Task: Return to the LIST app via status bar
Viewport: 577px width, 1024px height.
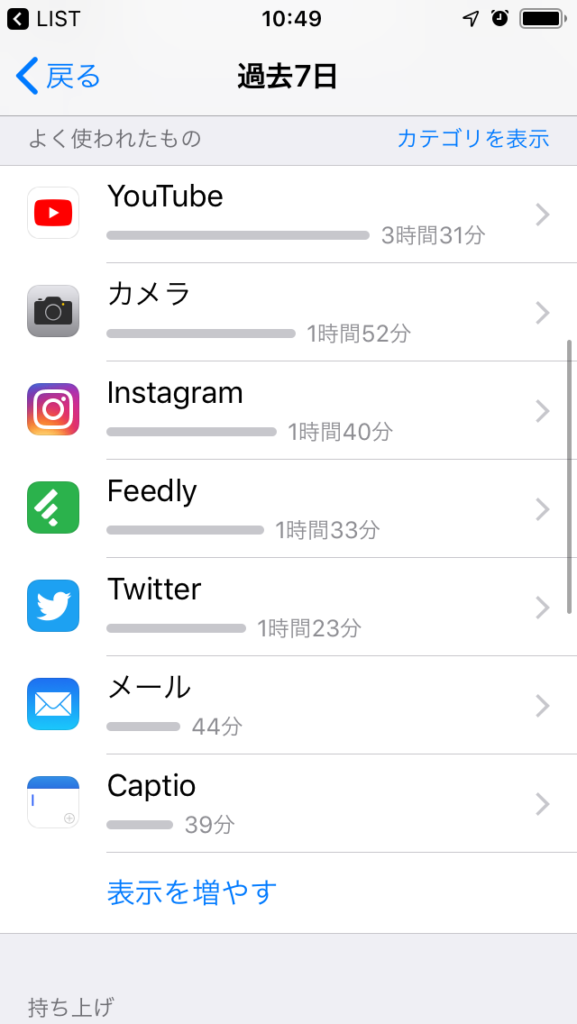Action: click(x=44, y=19)
